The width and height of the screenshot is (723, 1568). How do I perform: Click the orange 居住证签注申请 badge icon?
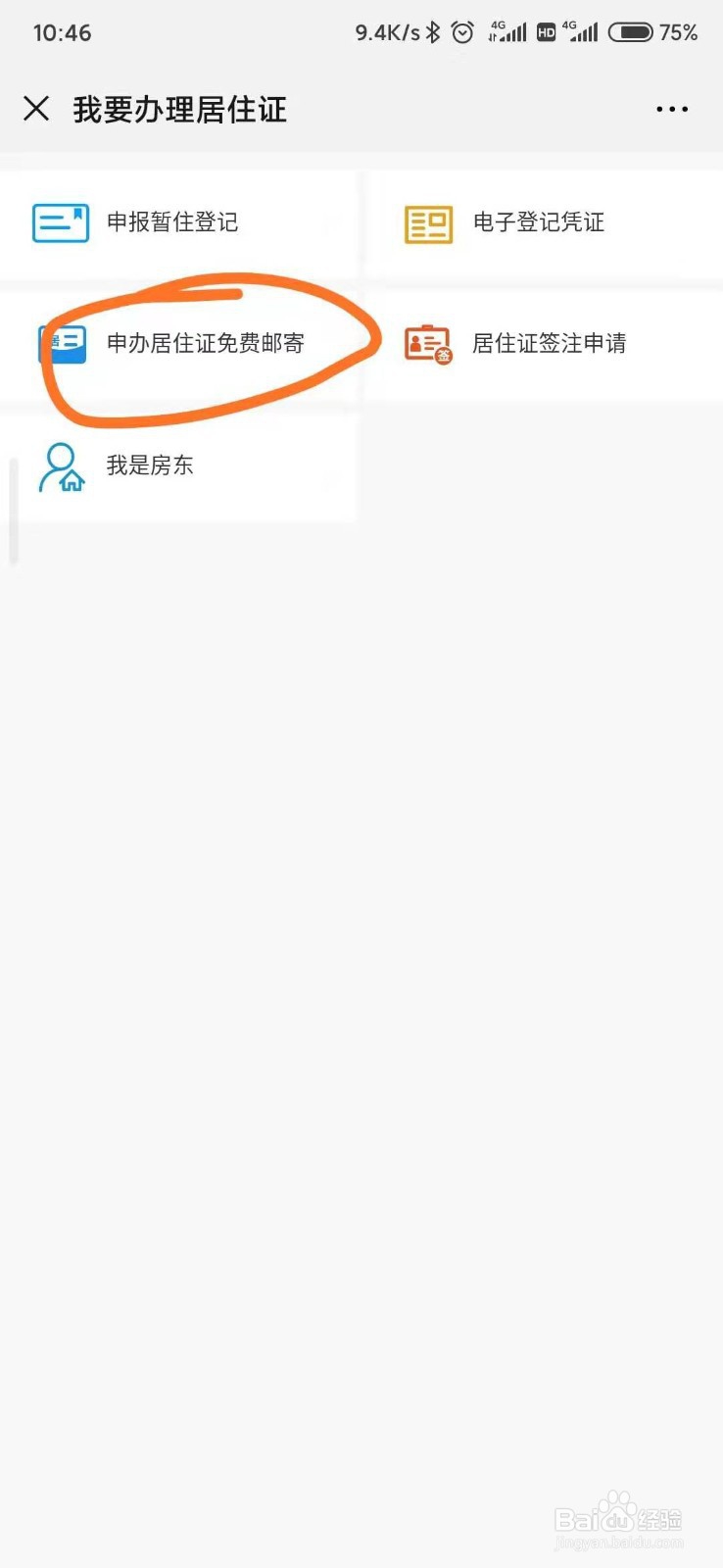click(427, 344)
